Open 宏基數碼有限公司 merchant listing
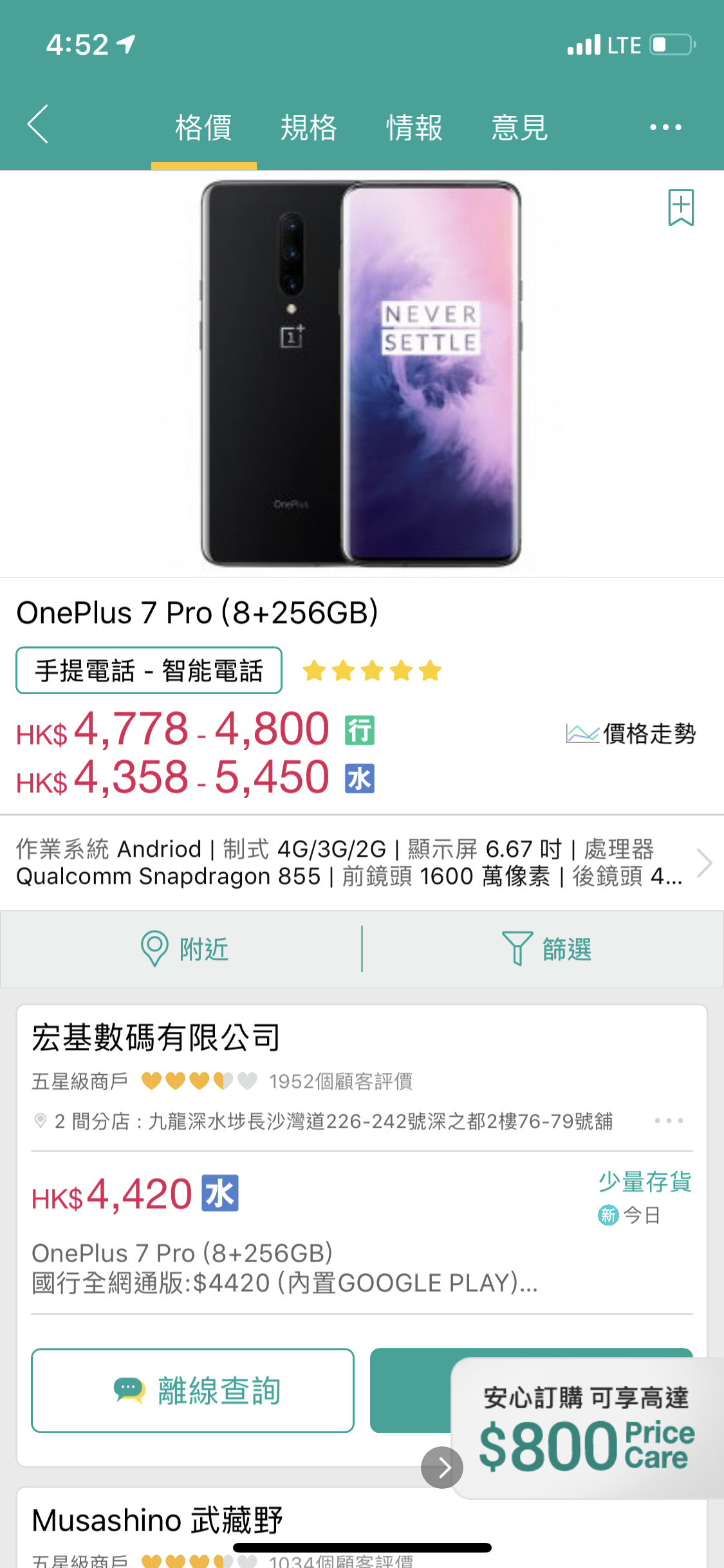 pyautogui.click(x=156, y=1038)
